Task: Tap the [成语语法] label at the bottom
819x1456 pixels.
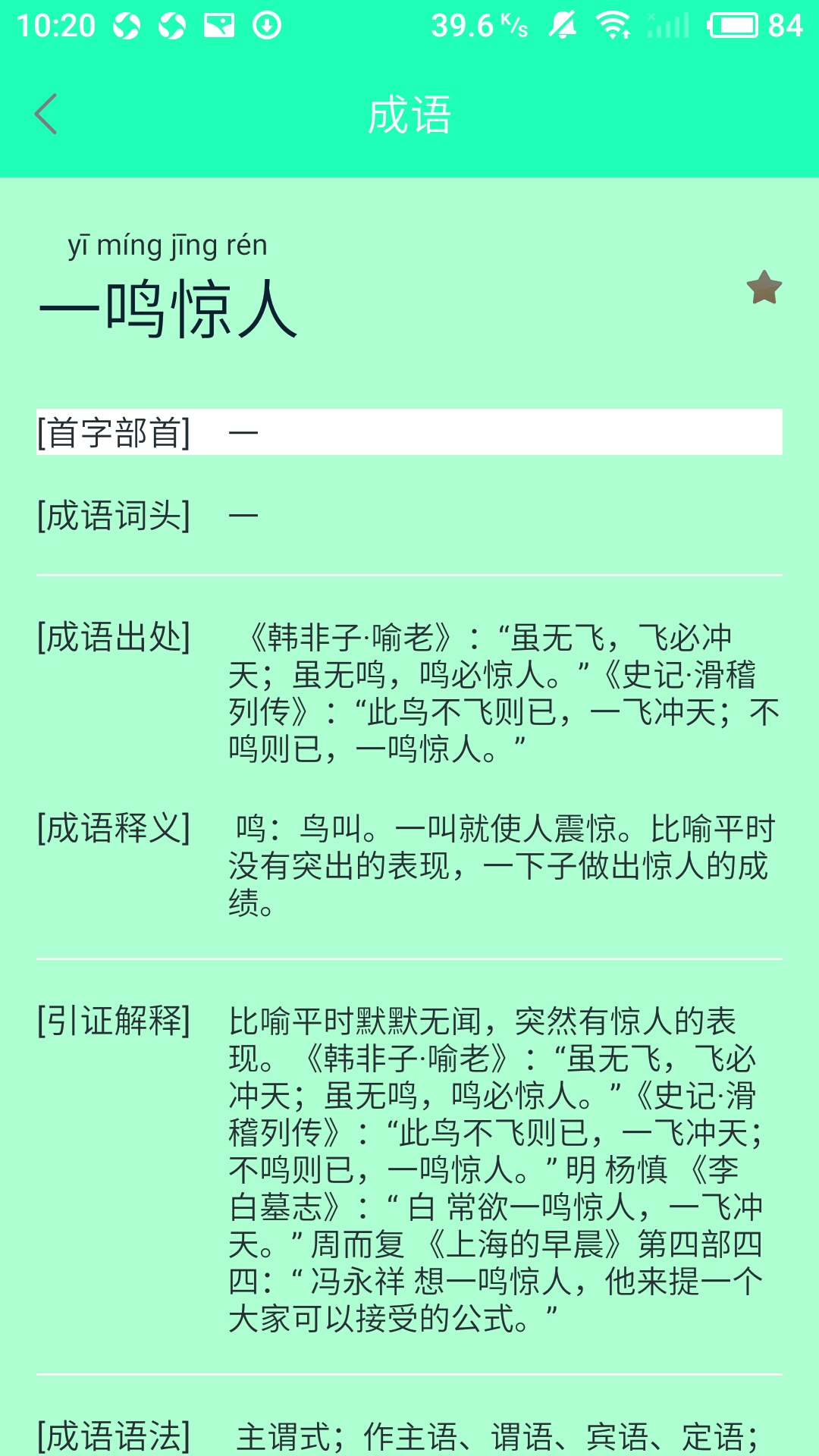Action: [114, 1432]
